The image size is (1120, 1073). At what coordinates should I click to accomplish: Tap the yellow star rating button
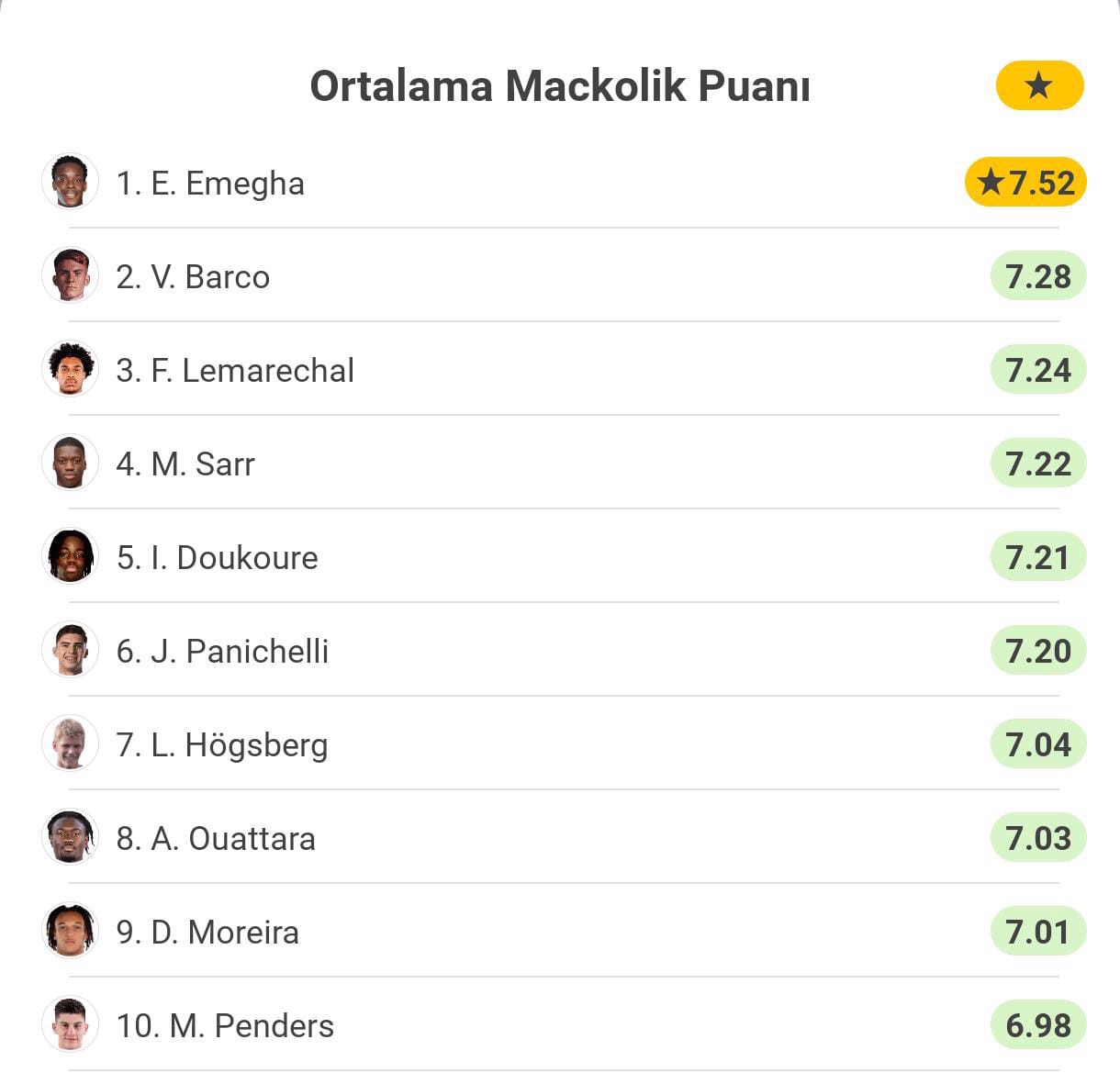[1039, 85]
